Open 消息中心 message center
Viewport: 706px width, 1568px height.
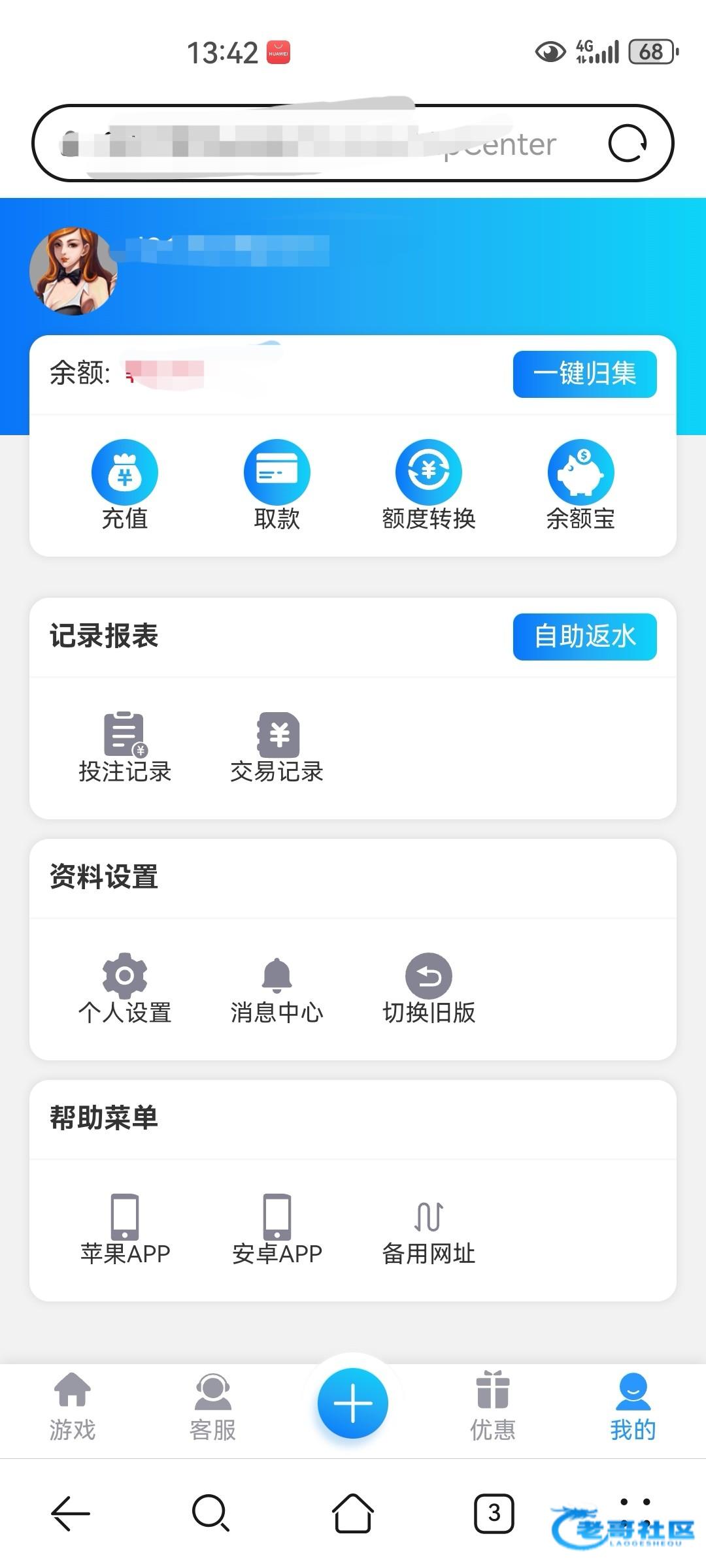[277, 989]
